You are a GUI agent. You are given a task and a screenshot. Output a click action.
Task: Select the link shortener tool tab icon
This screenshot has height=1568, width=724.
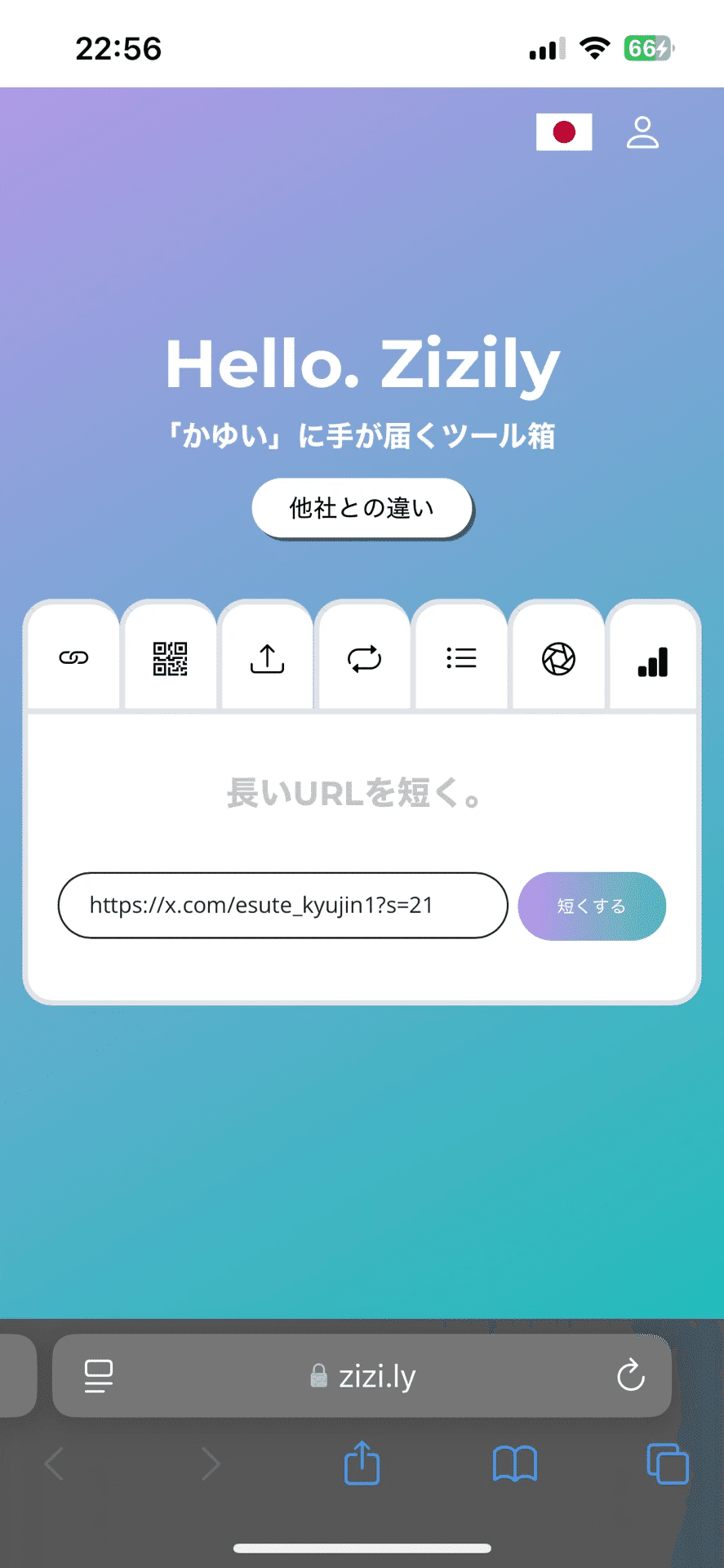click(x=73, y=657)
